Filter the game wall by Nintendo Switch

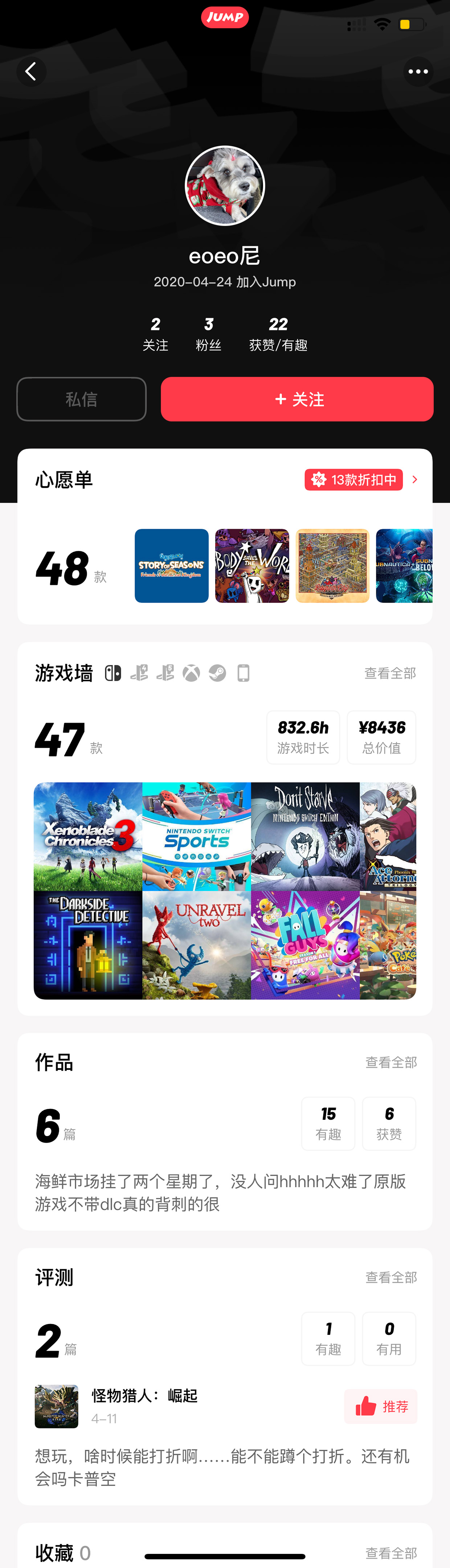(x=113, y=673)
